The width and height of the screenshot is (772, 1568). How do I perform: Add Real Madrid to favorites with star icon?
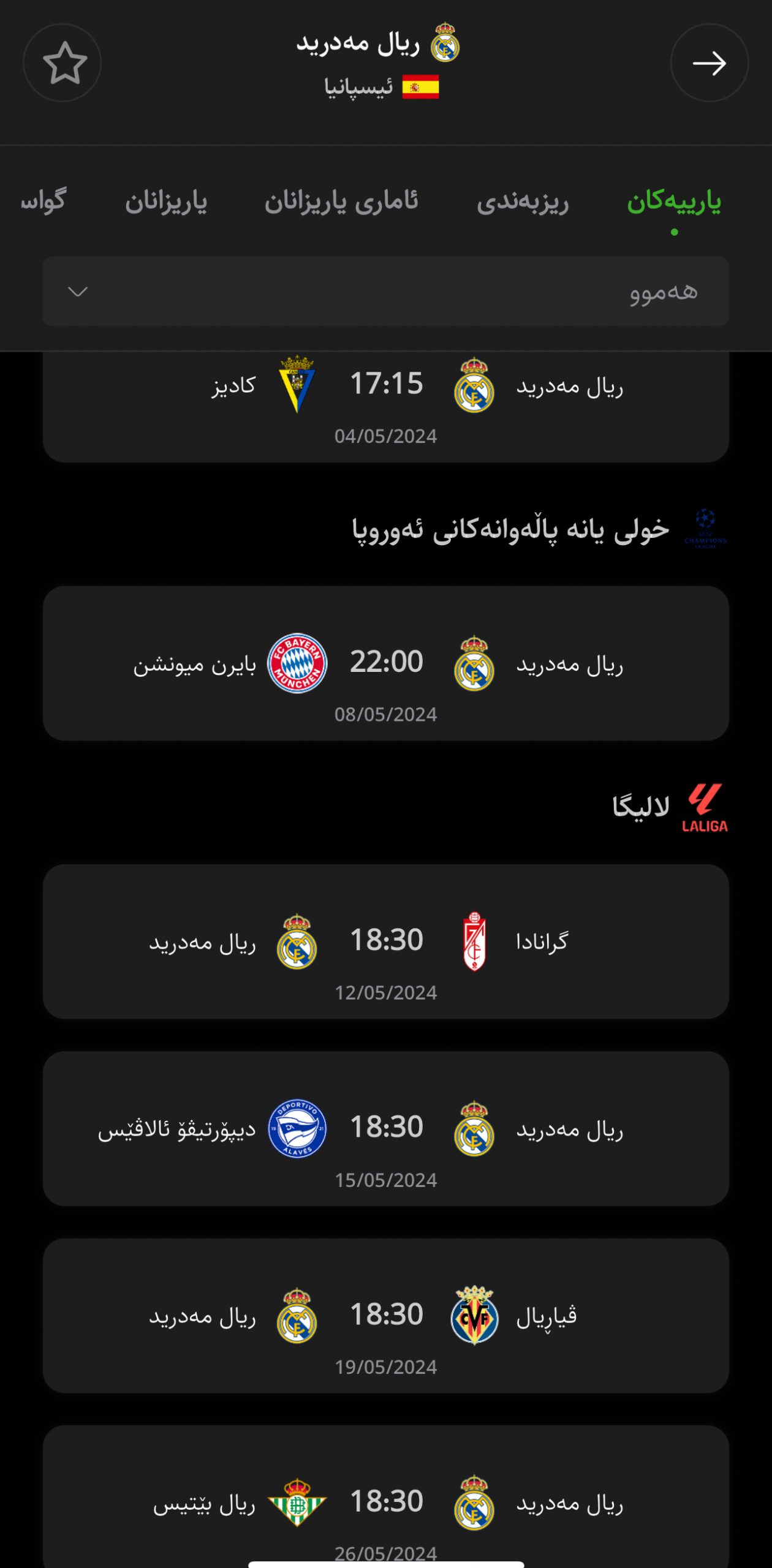tap(62, 62)
